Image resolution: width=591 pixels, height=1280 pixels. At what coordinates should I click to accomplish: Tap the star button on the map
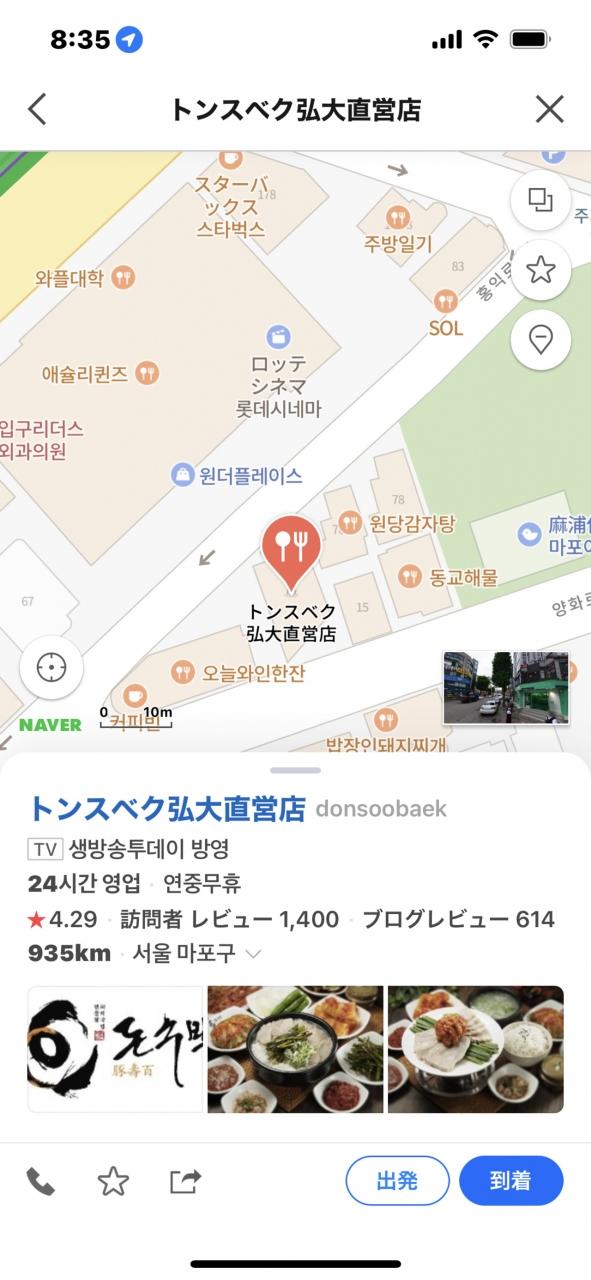tap(540, 269)
